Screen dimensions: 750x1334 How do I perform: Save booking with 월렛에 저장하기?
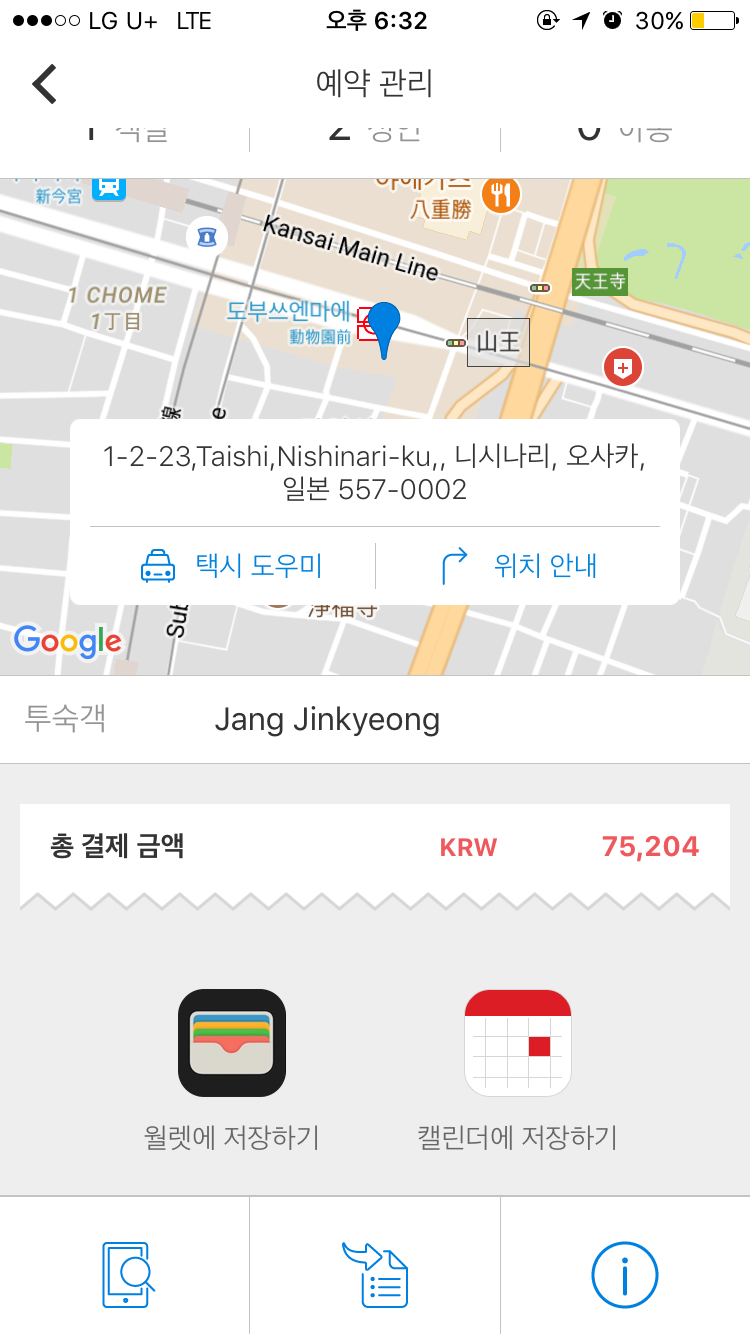(x=232, y=1044)
